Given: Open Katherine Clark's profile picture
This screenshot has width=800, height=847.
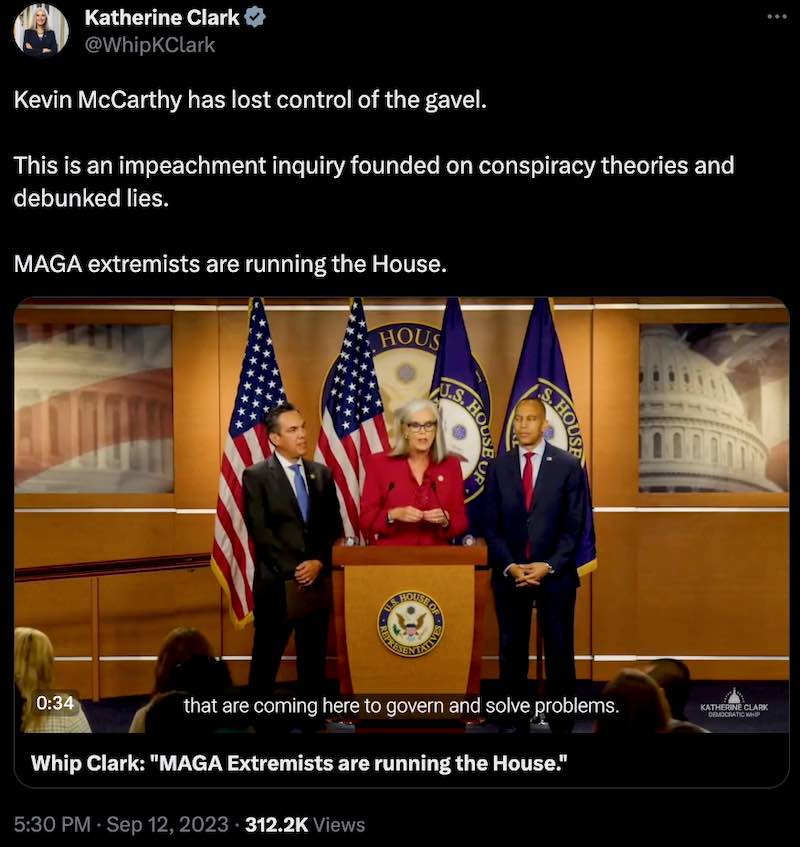Looking at the screenshot, I should [x=40, y=30].
